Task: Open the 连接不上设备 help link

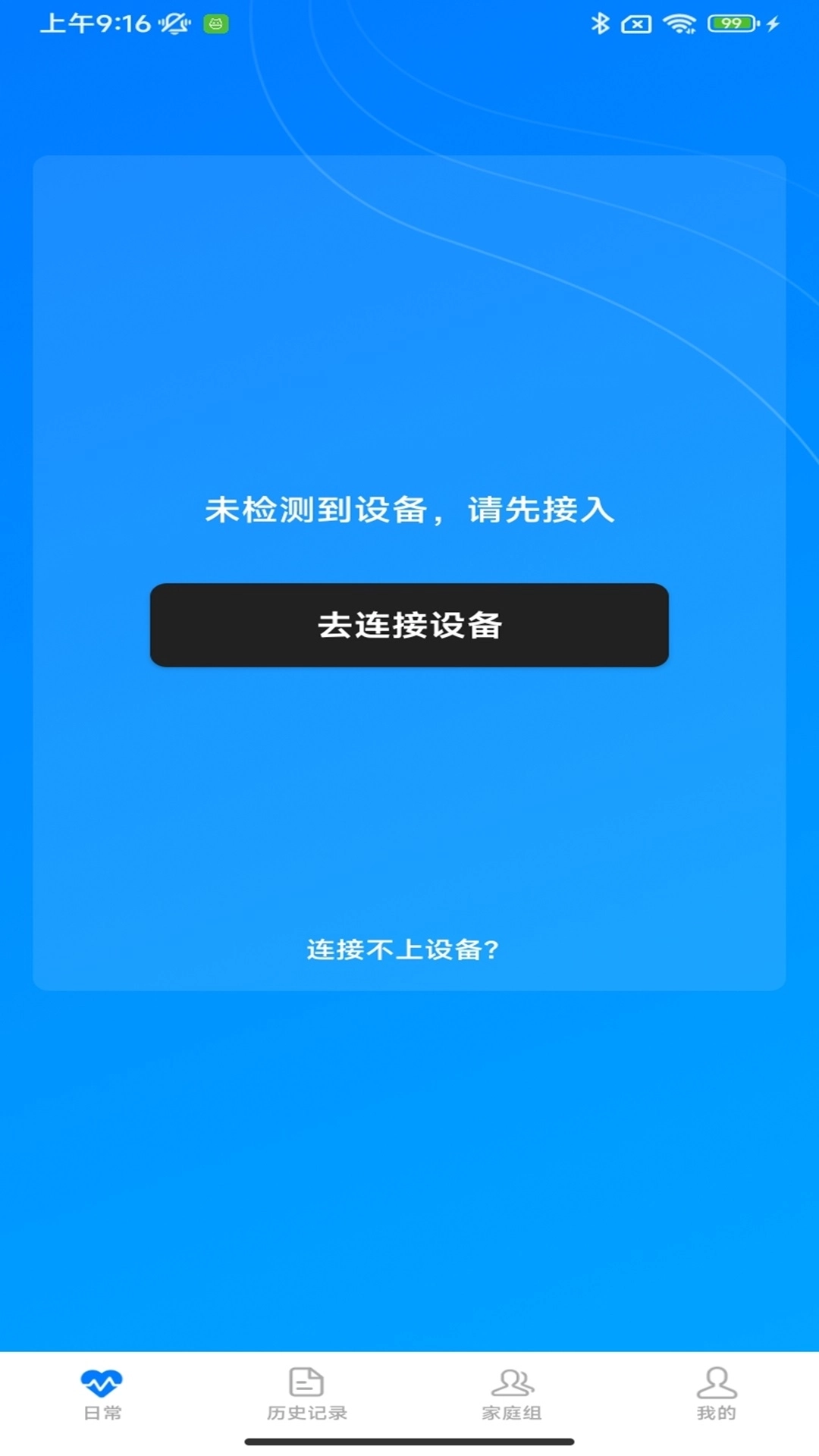Action: point(404,949)
